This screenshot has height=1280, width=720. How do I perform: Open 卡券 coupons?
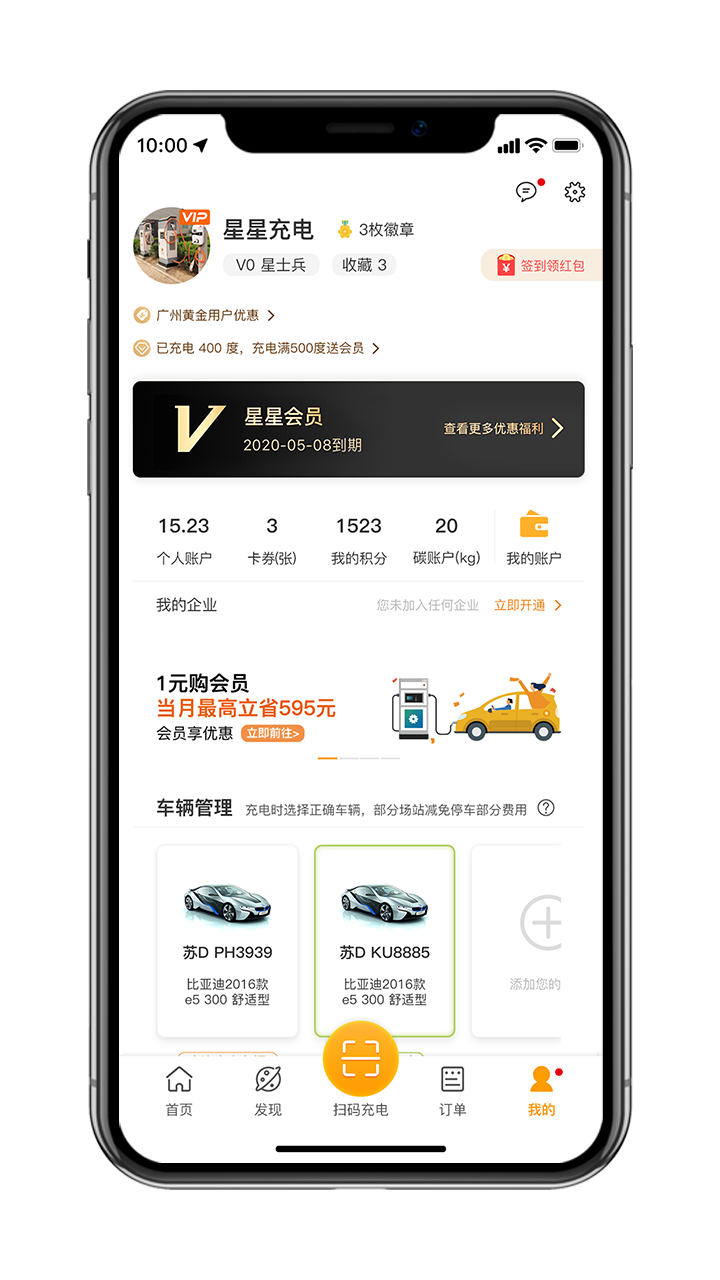(272, 540)
